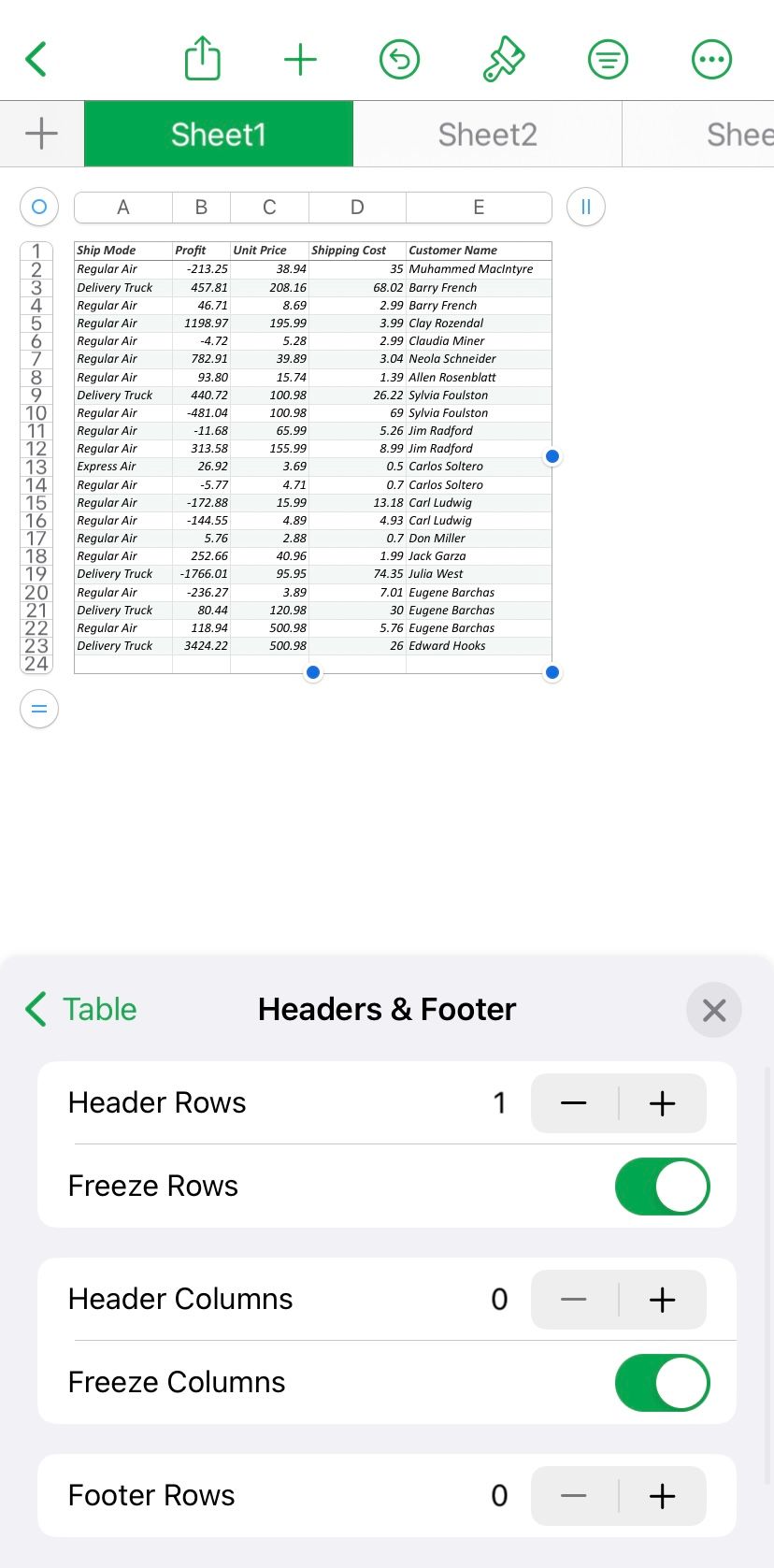The image size is (774, 1568).
Task: Increase Header Rows with the plus stepper
Action: tap(662, 1103)
